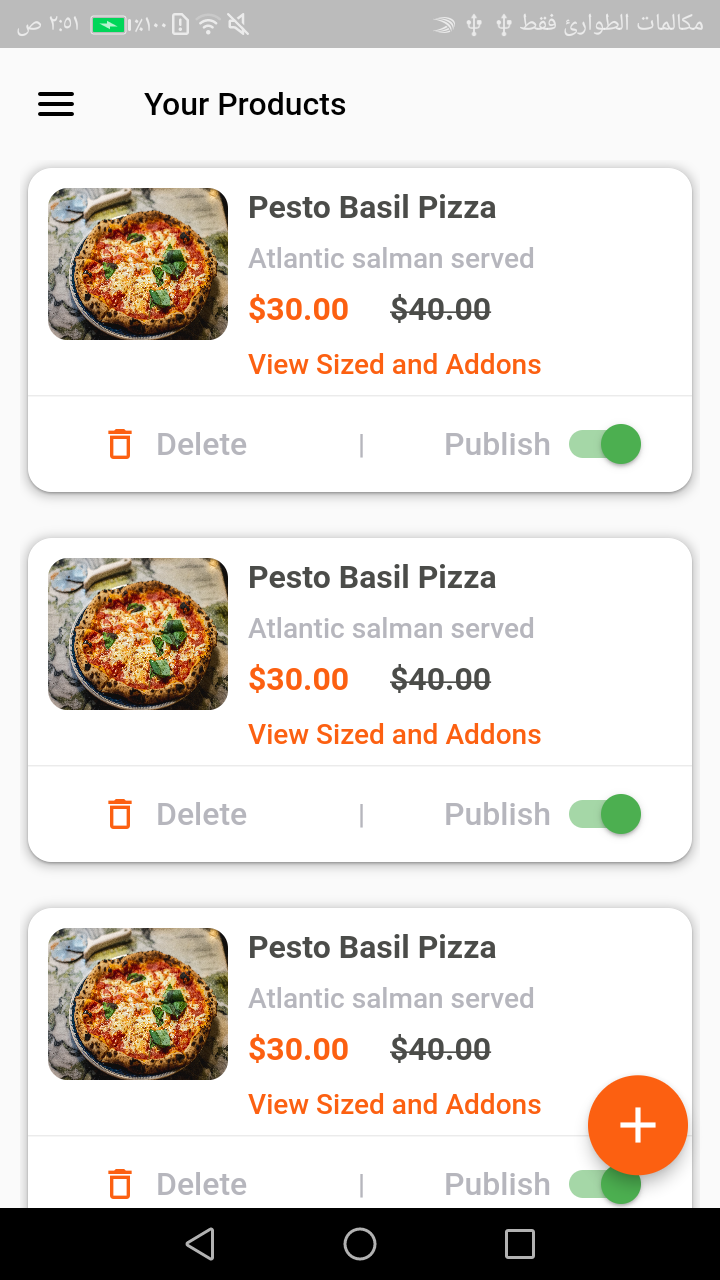Click the delete trash icon on second product
The image size is (720, 1280).
119,813
